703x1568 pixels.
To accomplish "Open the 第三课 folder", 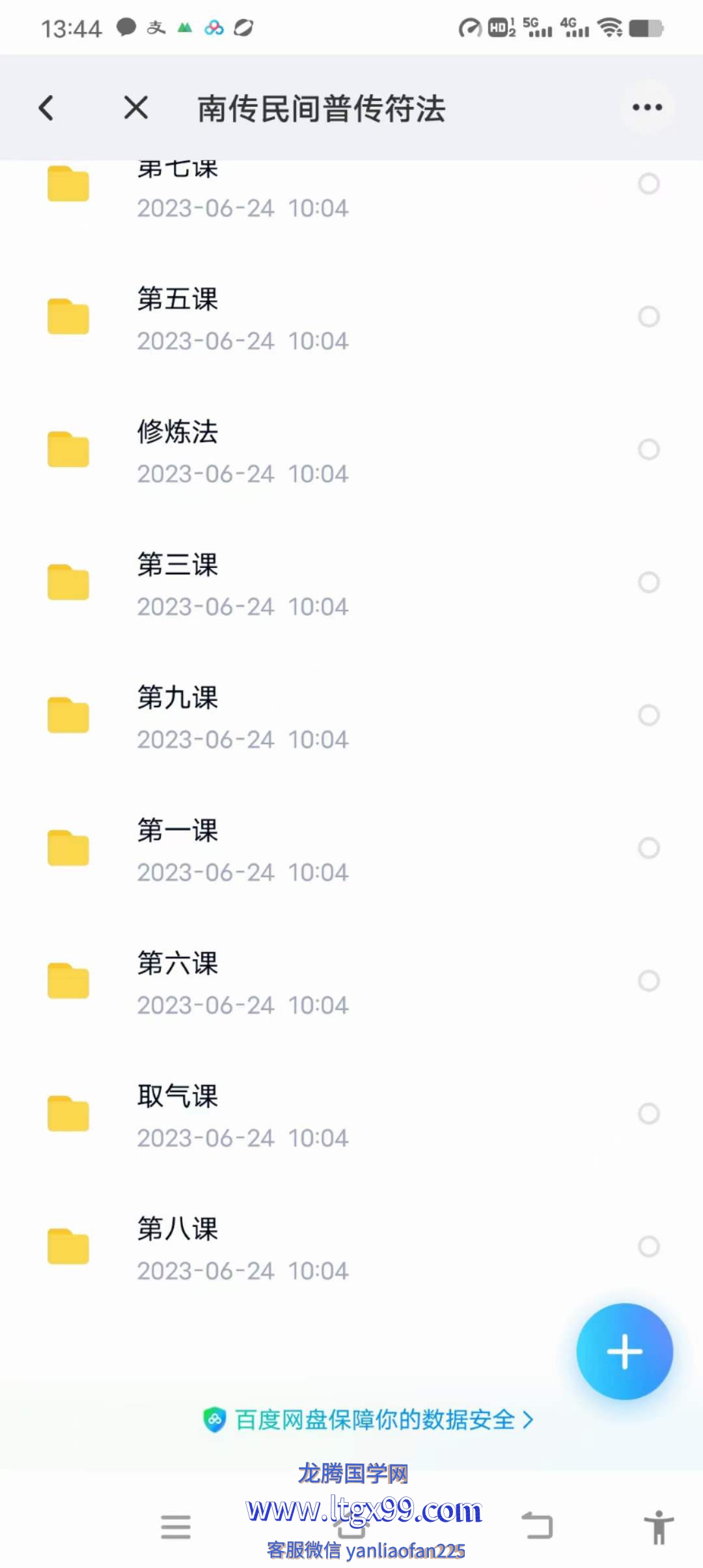I will point(177,583).
